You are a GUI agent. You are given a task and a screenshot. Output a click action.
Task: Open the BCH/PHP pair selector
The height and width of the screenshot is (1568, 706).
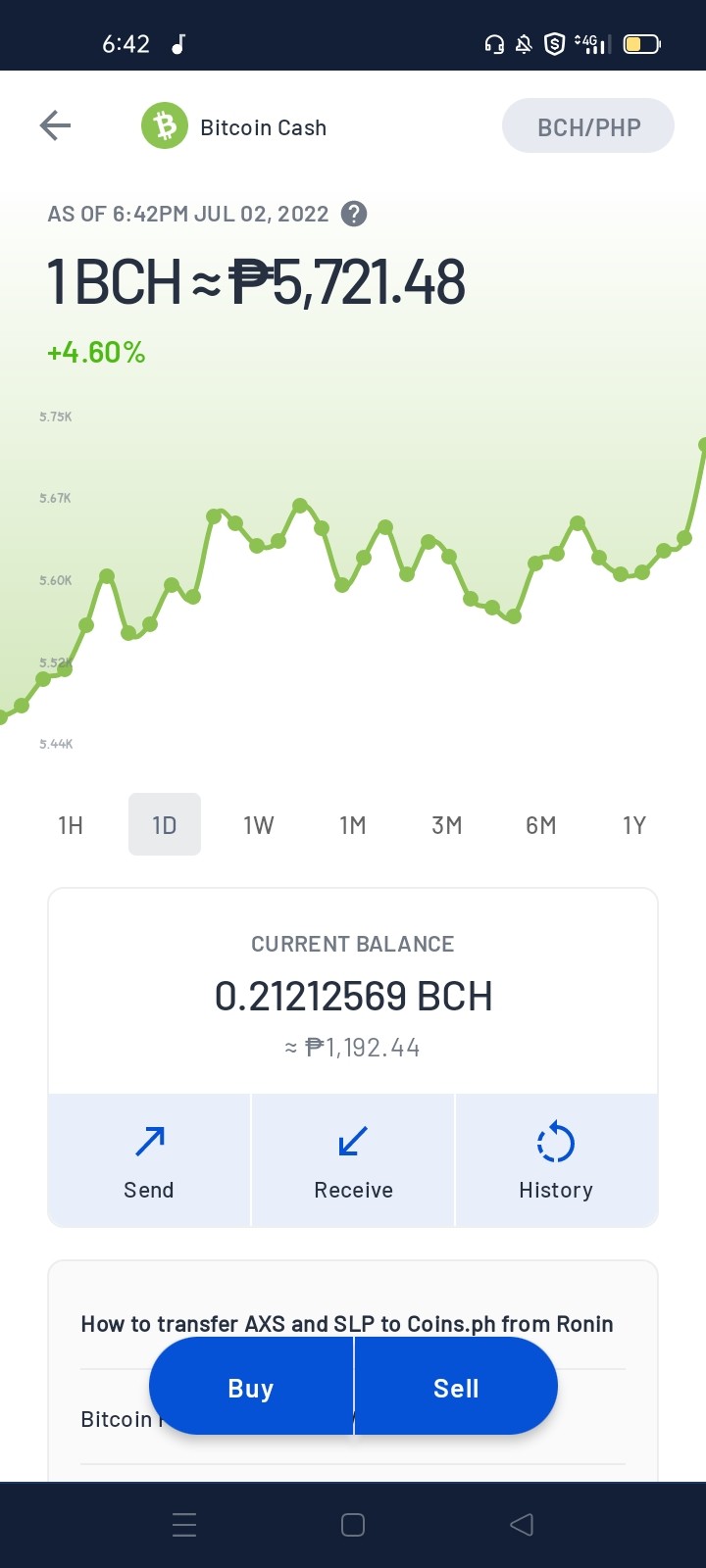tap(588, 126)
